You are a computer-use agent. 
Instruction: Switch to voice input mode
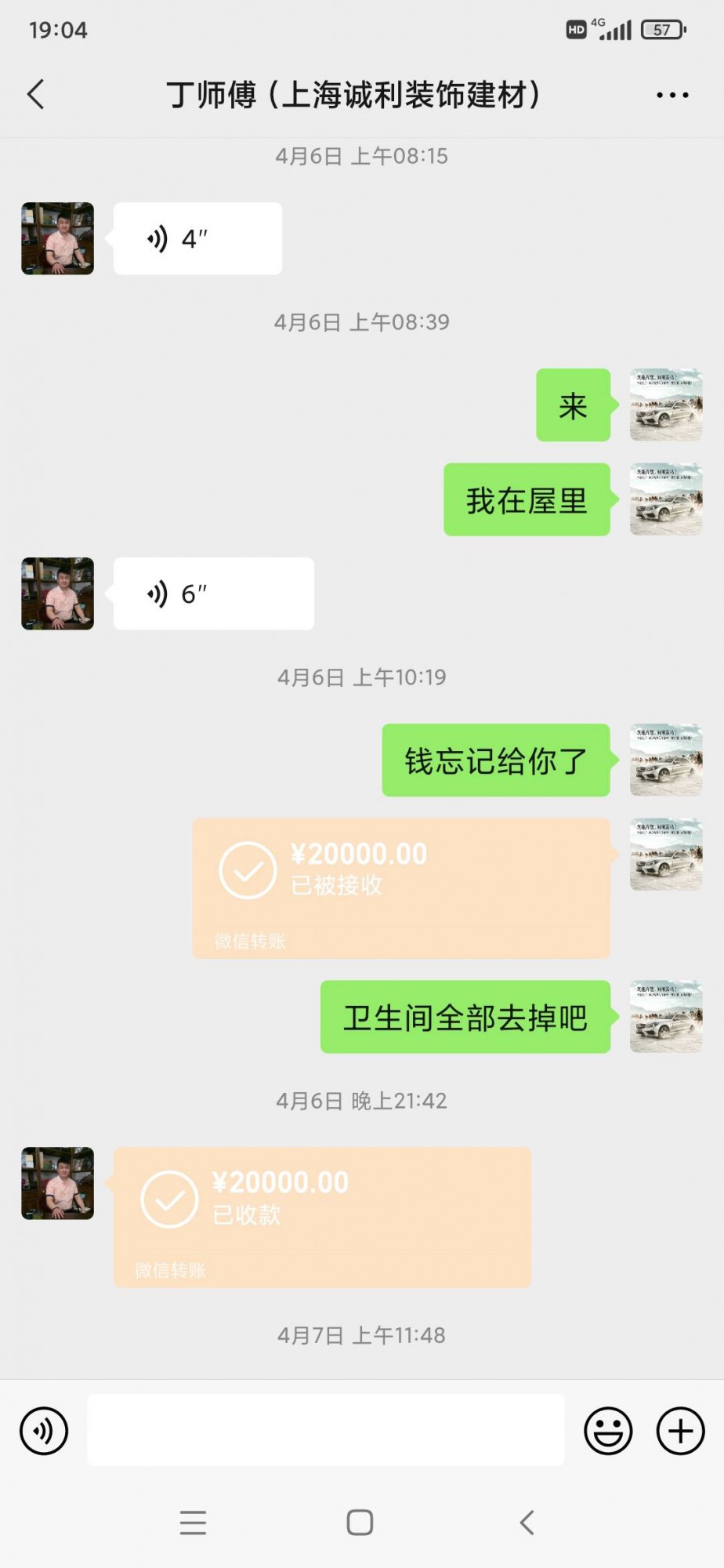coord(44,1431)
